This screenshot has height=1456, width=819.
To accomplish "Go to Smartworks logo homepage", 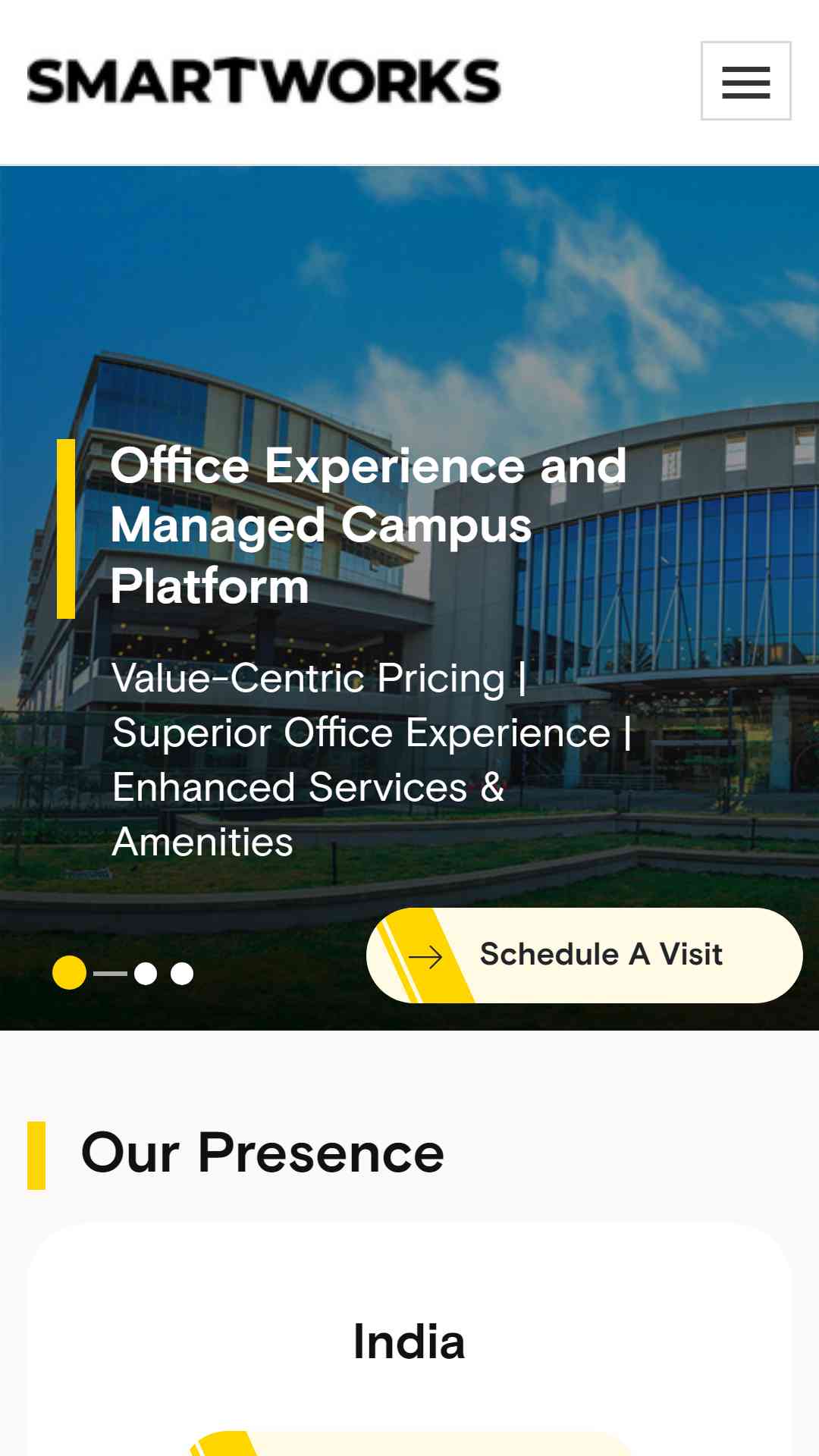I will (263, 81).
